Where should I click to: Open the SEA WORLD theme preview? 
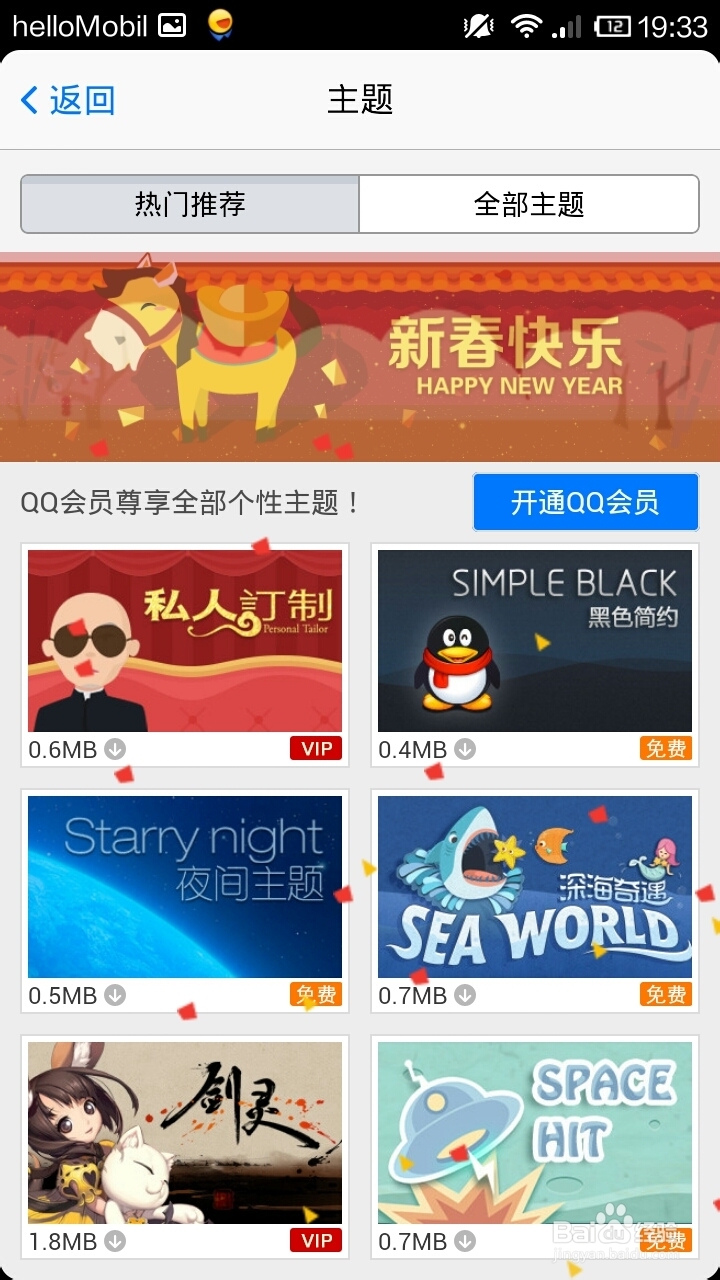534,886
